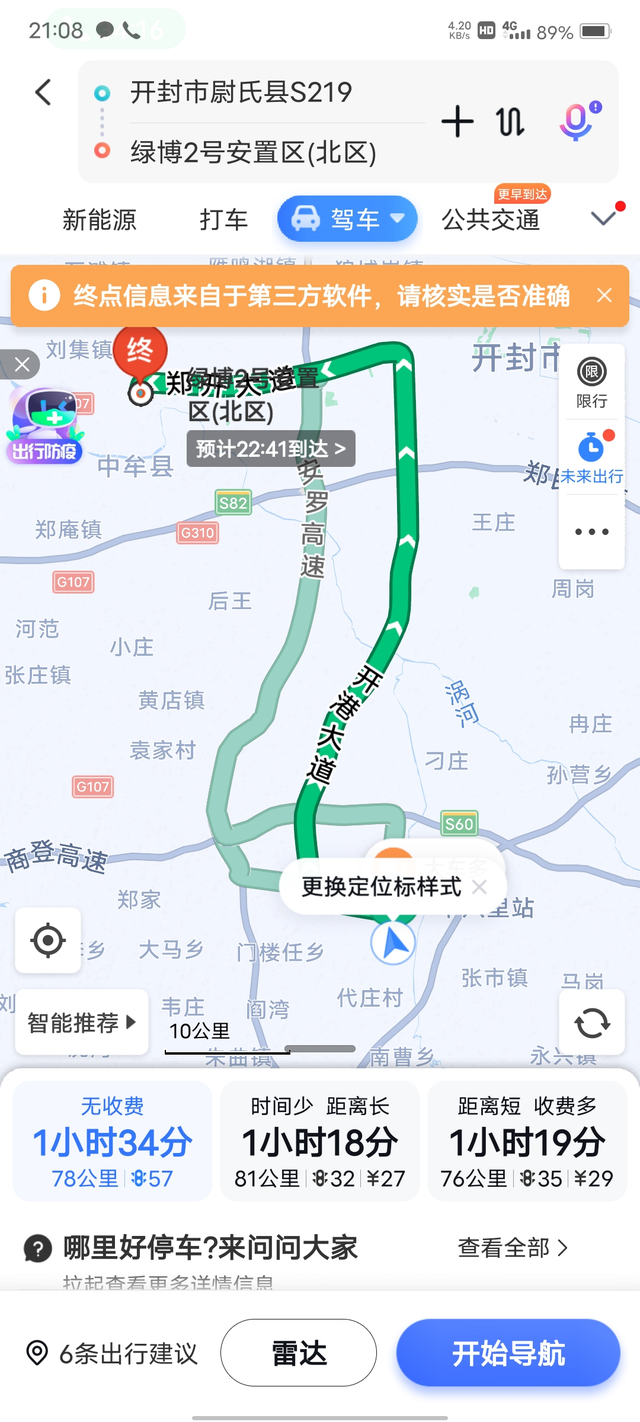Tap 雷达 radar mode button
Screen dimensions: 640x1422
tap(298, 1353)
